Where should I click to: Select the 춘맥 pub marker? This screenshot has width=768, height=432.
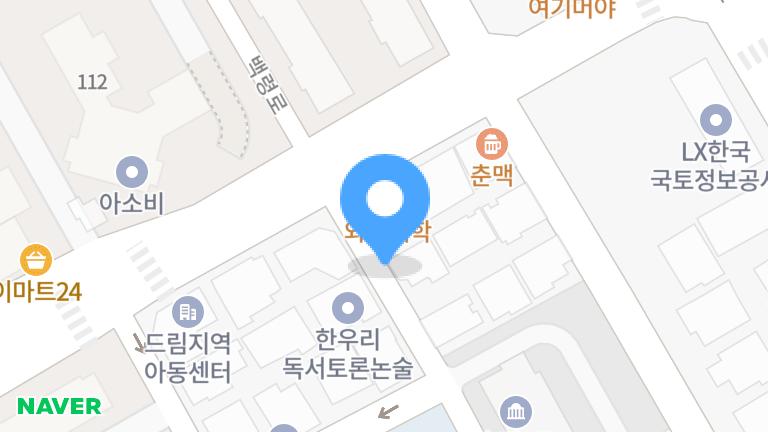click(x=492, y=144)
